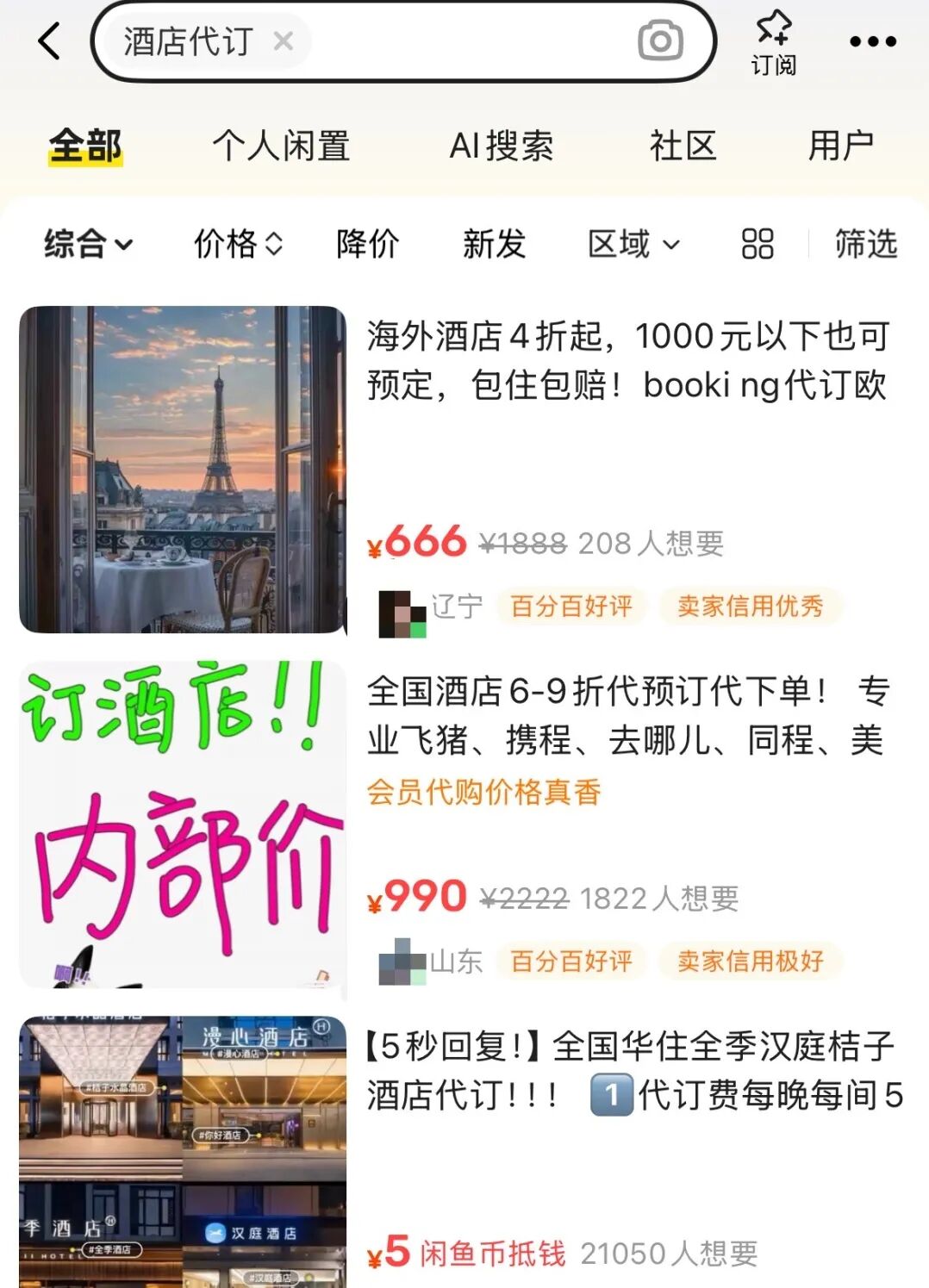Switch to the AI搜索 tab
Image resolution: width=929 pixels, height=1288 pixels.
pyautogui.click(x=501, y=146)
